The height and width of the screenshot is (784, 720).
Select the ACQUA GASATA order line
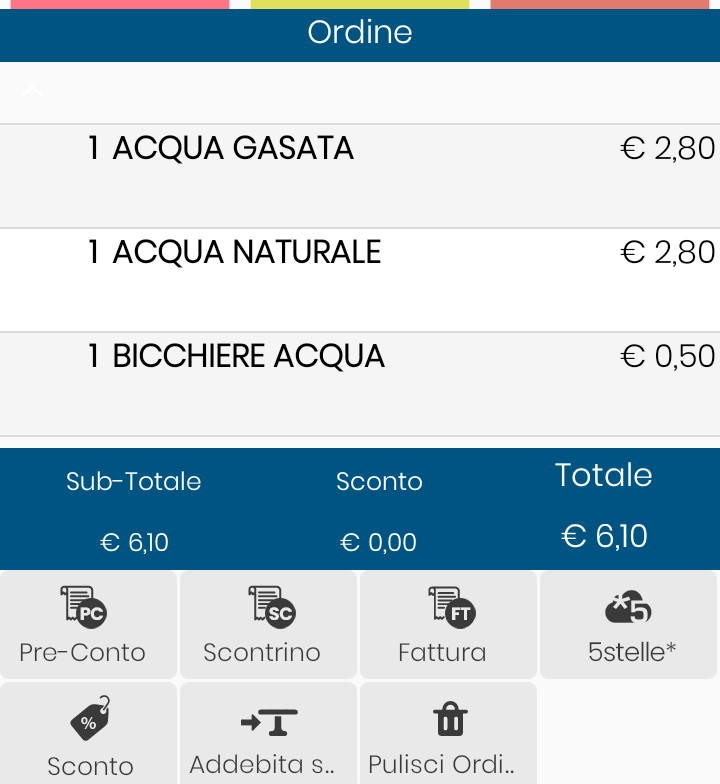pos(360,175)
